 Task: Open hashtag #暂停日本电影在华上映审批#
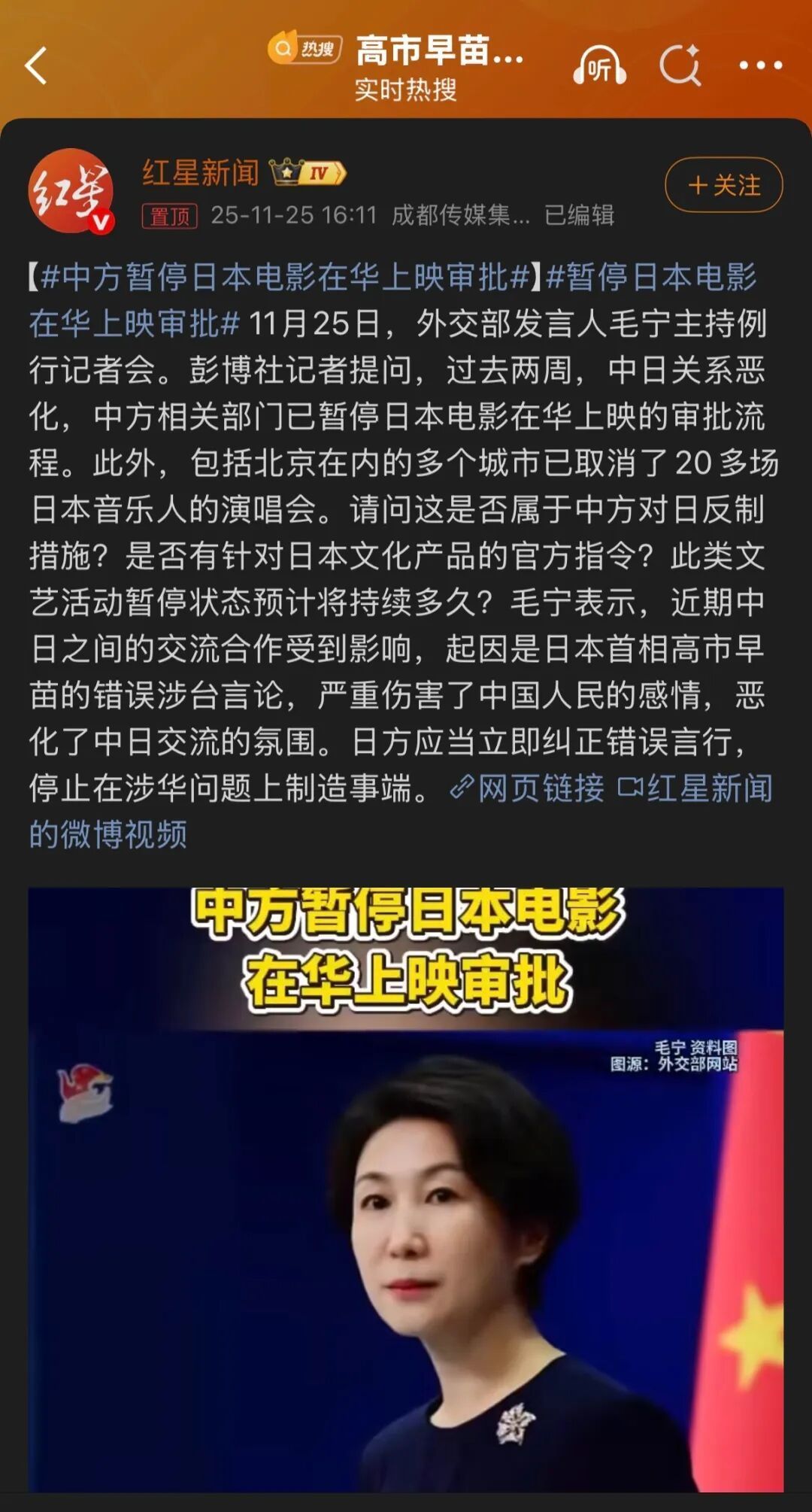click(651, 278)
